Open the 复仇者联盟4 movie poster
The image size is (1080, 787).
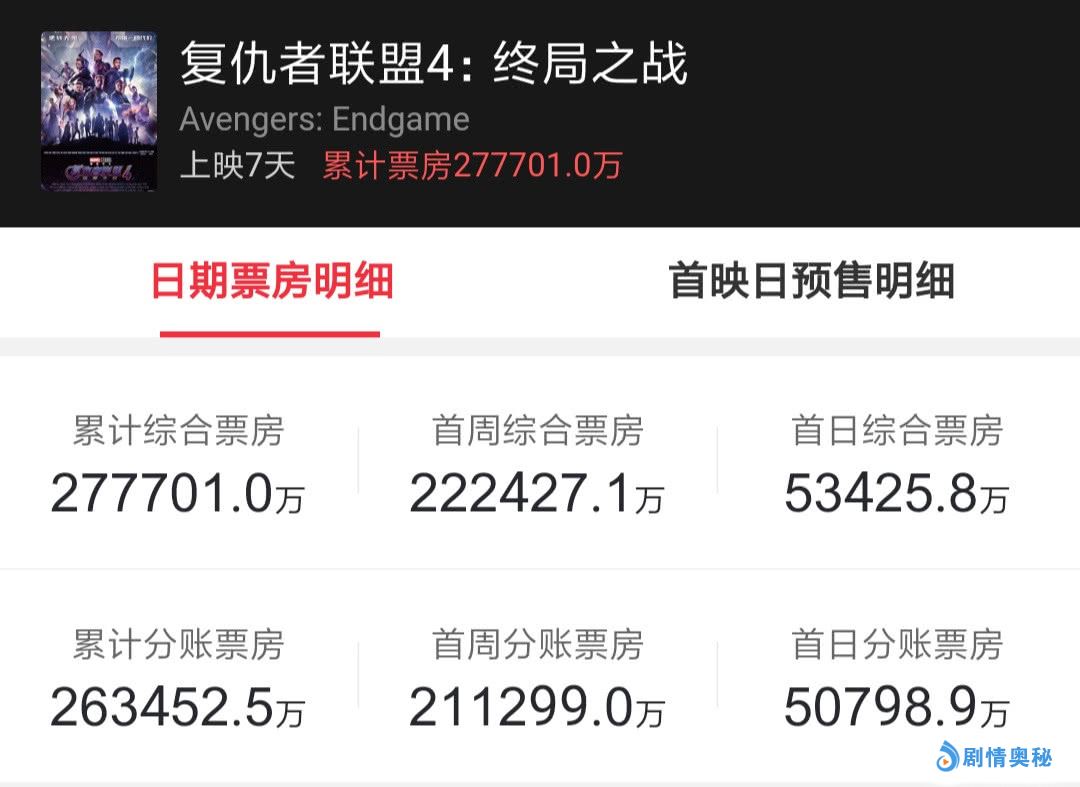(99, 111)
